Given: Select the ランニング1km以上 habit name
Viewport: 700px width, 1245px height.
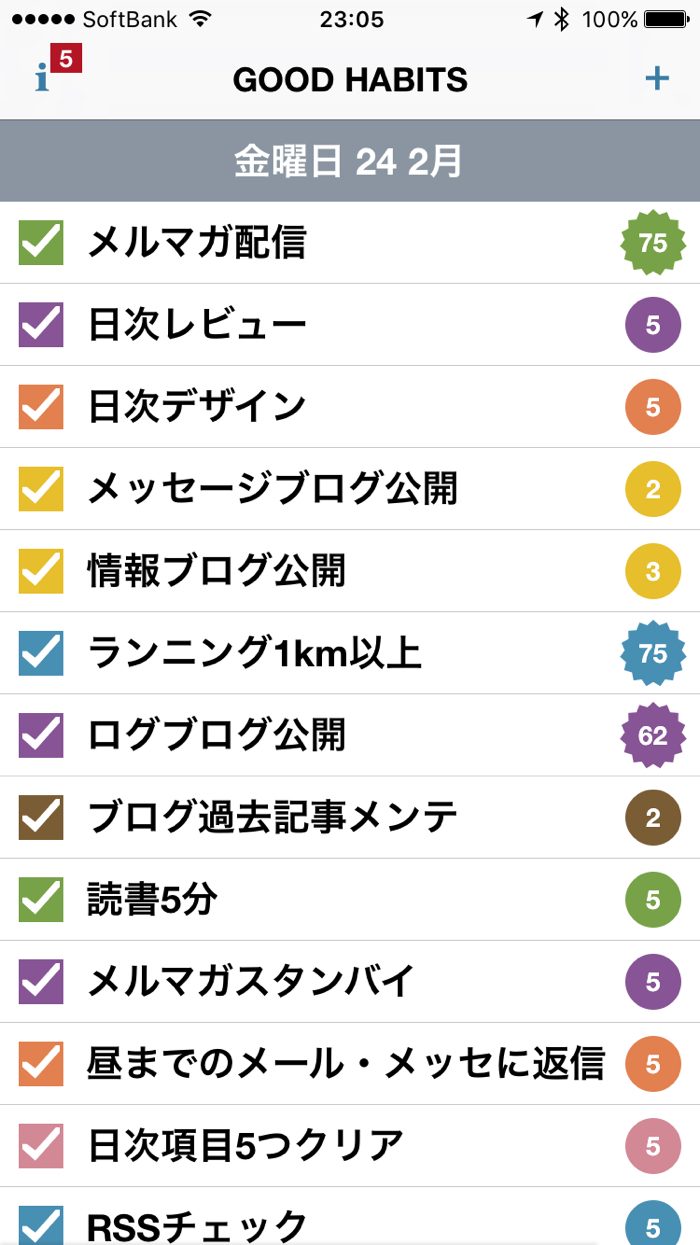Looking at the screenshot, I should [255, 654].
